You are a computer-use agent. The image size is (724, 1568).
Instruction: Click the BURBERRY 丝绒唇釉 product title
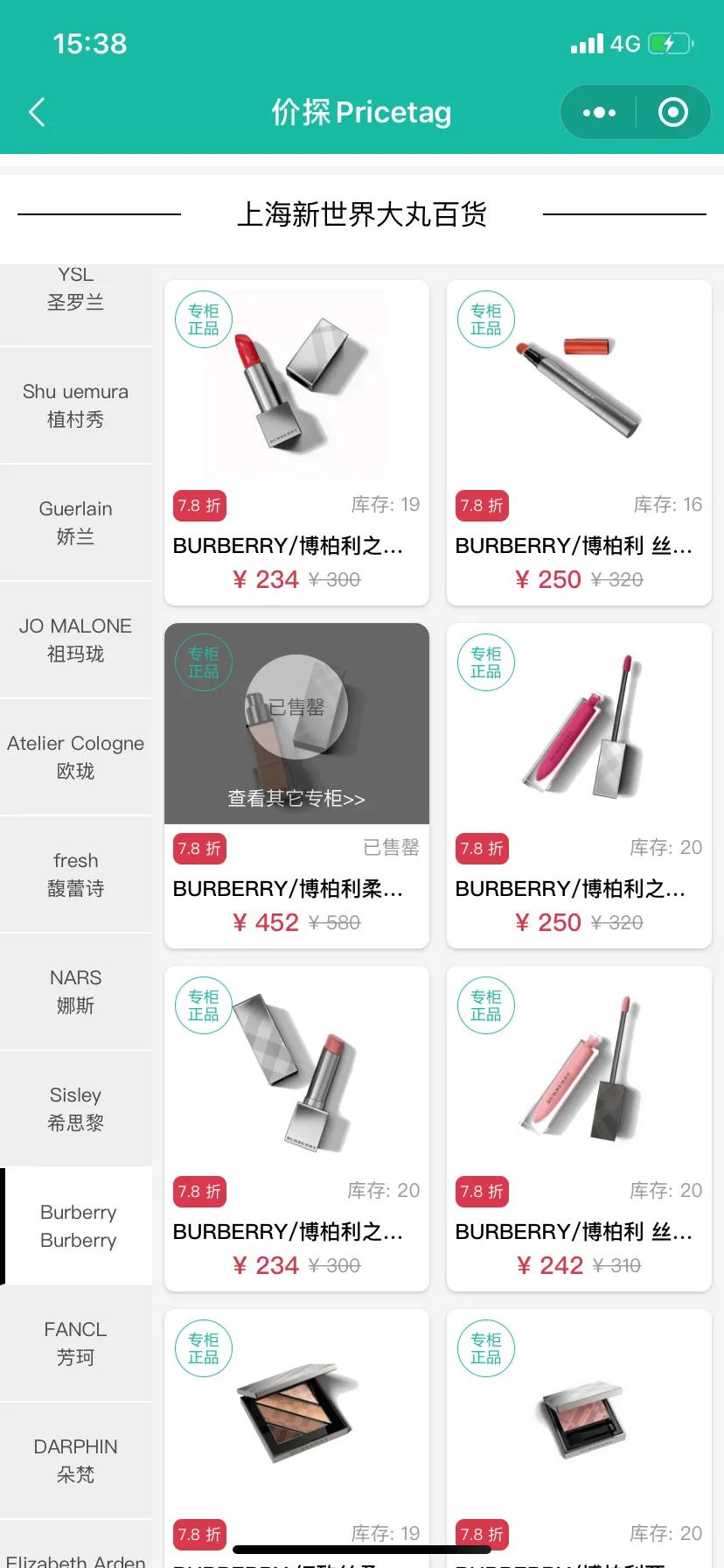(x=579, y=545)
